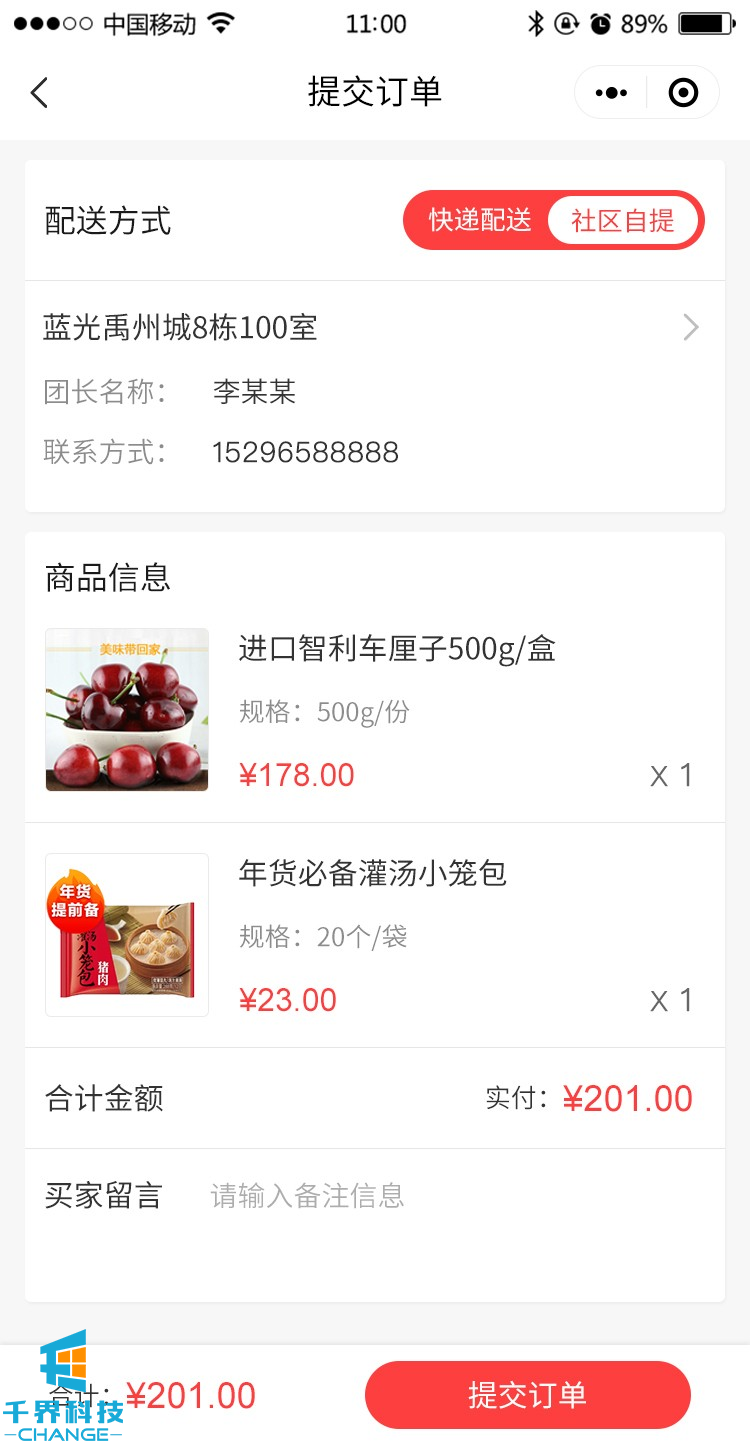The image size is (750, 1445).
Task: Go back from the 提交订单 page
Action: pos(39,93)
